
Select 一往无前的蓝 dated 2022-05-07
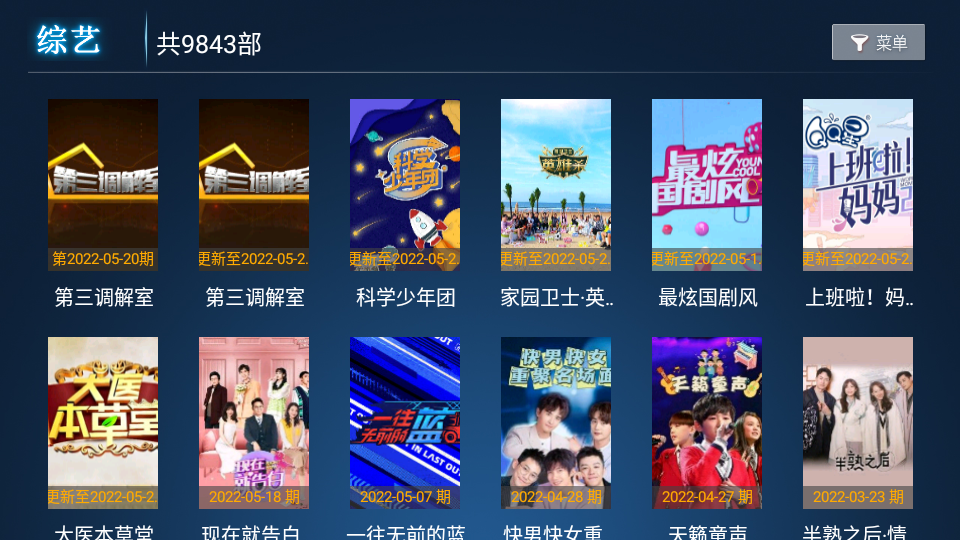405,423
